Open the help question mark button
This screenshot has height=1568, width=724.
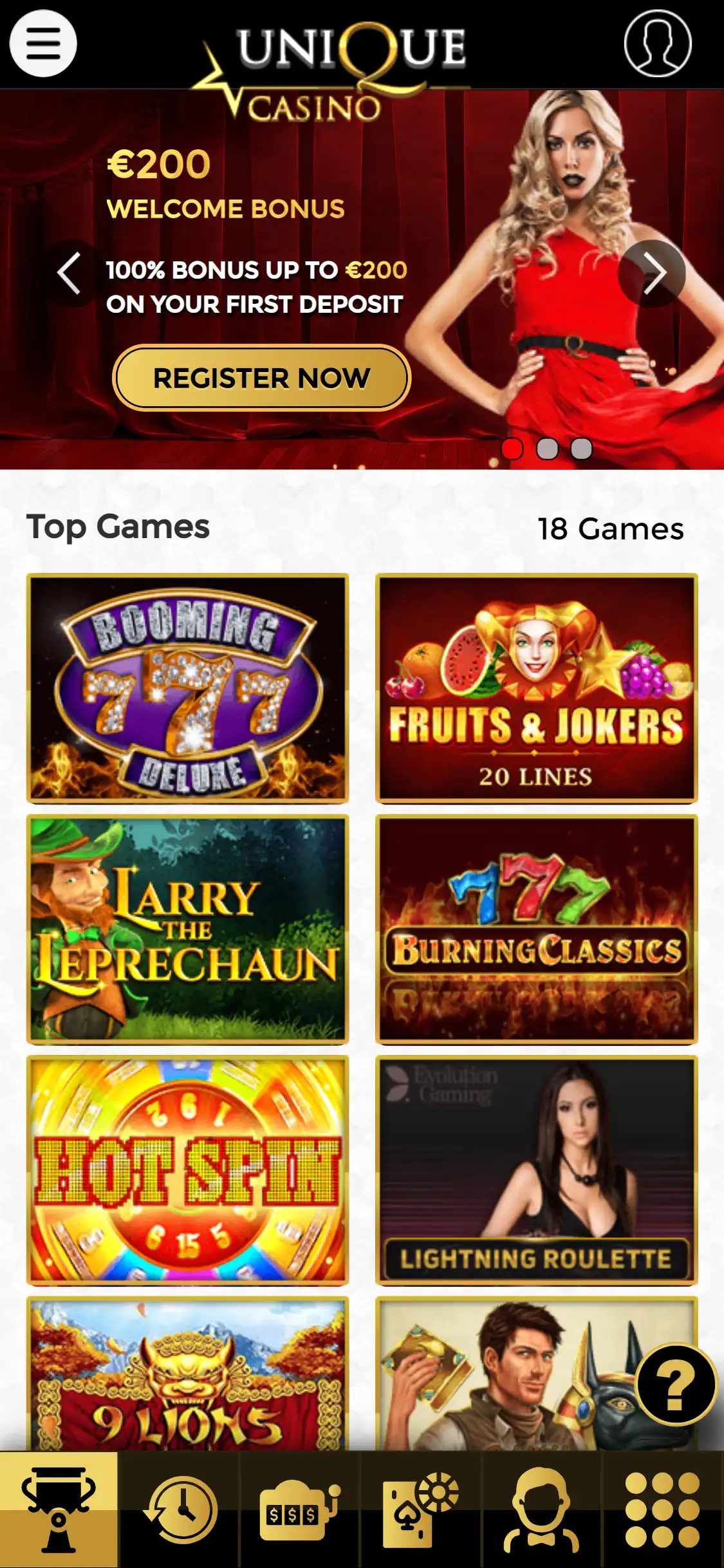[675, 1384]
